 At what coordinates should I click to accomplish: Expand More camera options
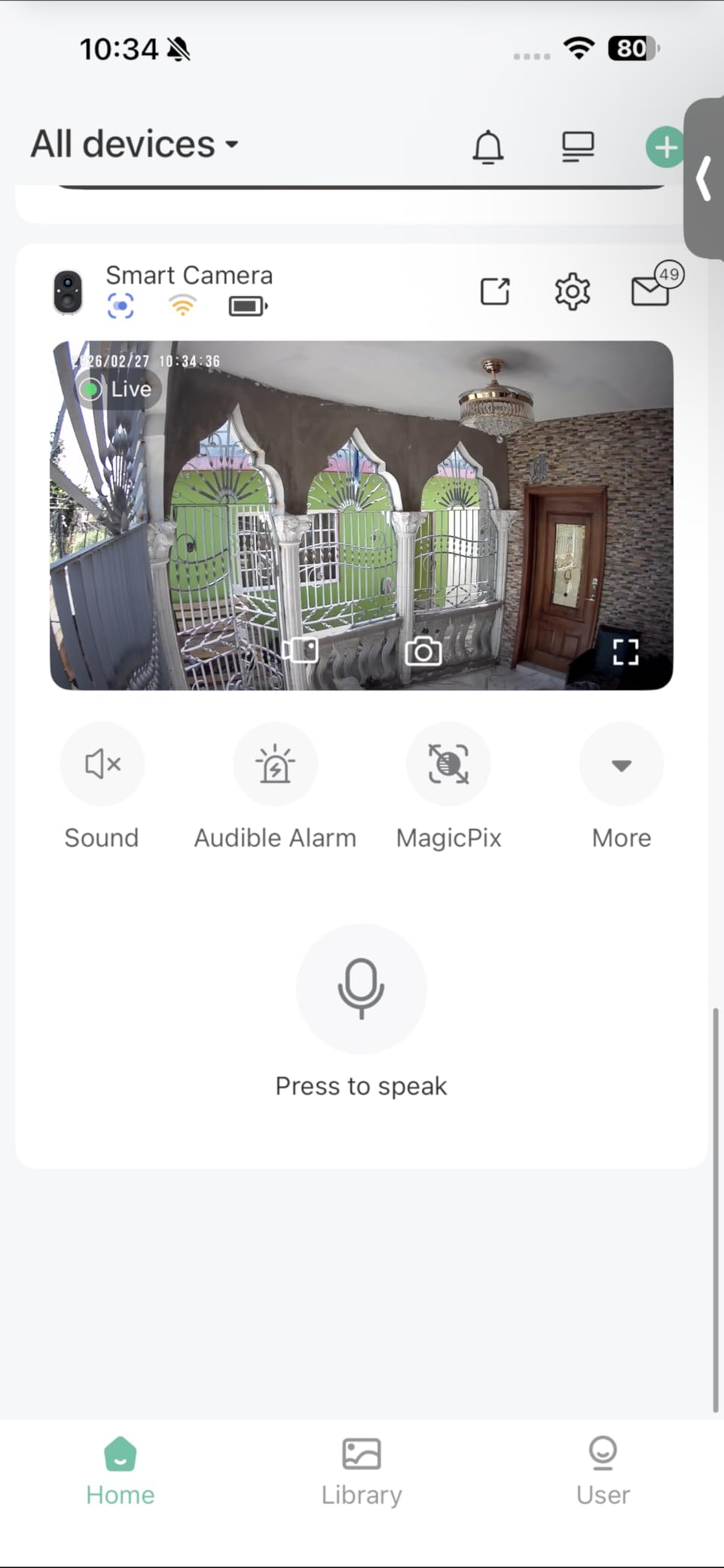pyautogui.click(x=621, y=764)
